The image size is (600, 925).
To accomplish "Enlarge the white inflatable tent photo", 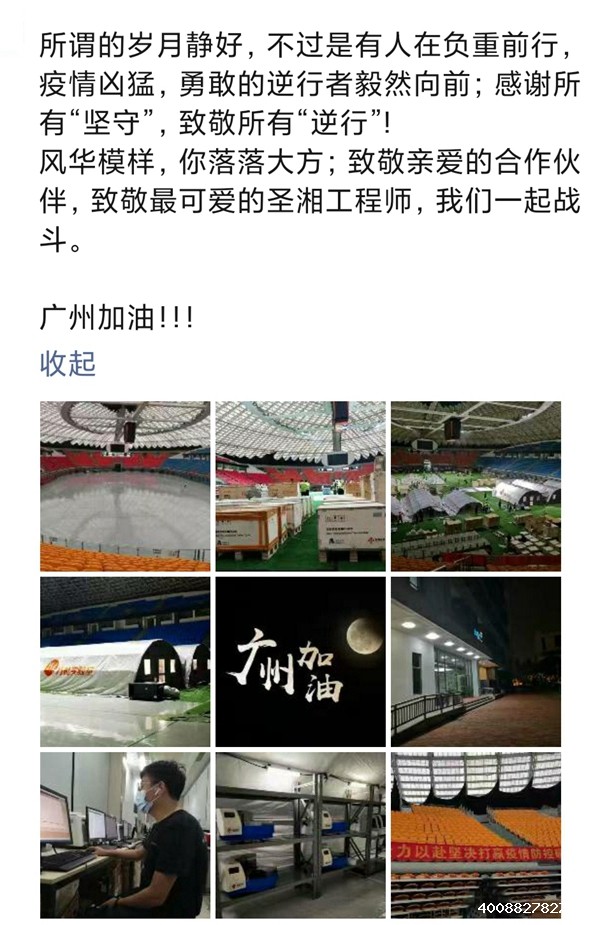I will point(125,661).
